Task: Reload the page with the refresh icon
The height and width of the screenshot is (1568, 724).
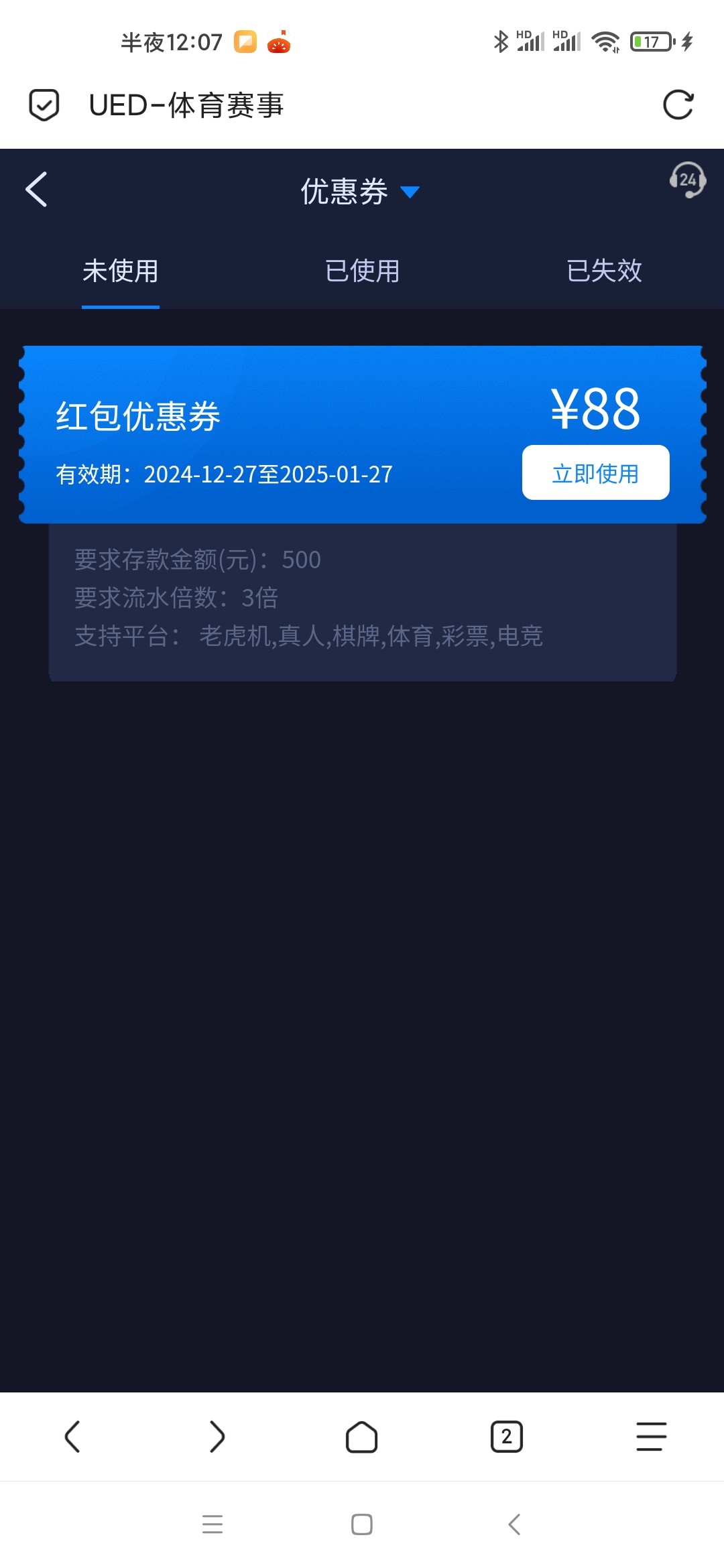Action: (678, 105)
